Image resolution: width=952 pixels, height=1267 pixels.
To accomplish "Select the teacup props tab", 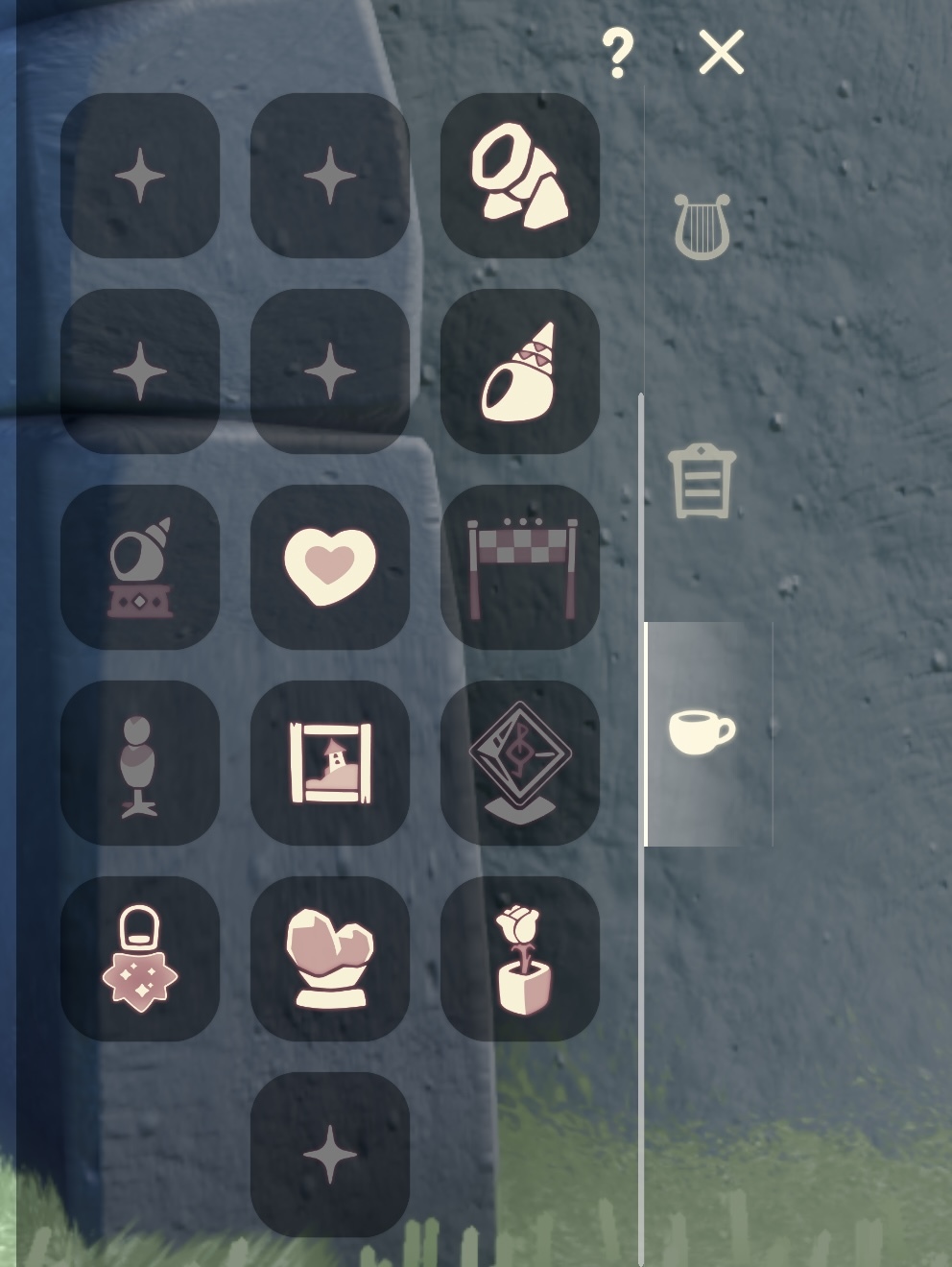I will [x=702, y=732].
